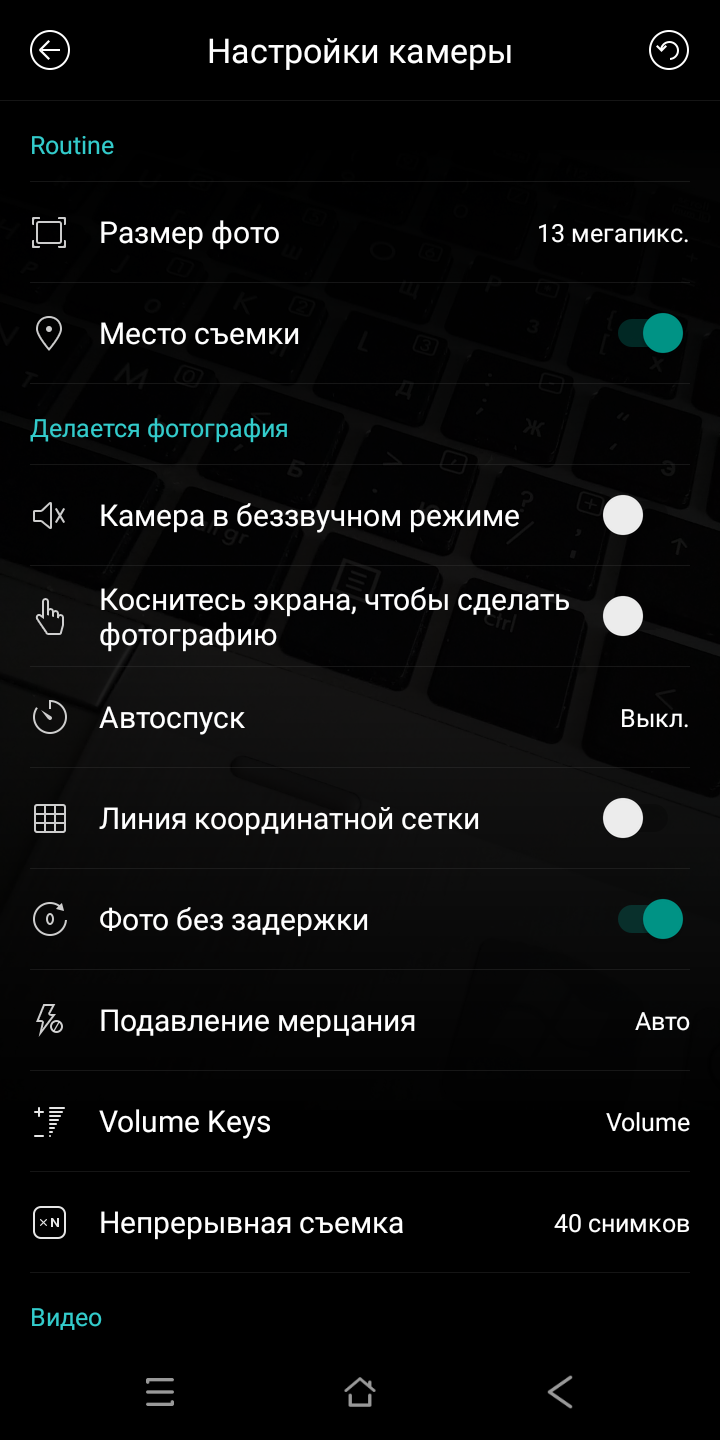
Task: Open the Размер фото setting
Action: coord(360,233)
